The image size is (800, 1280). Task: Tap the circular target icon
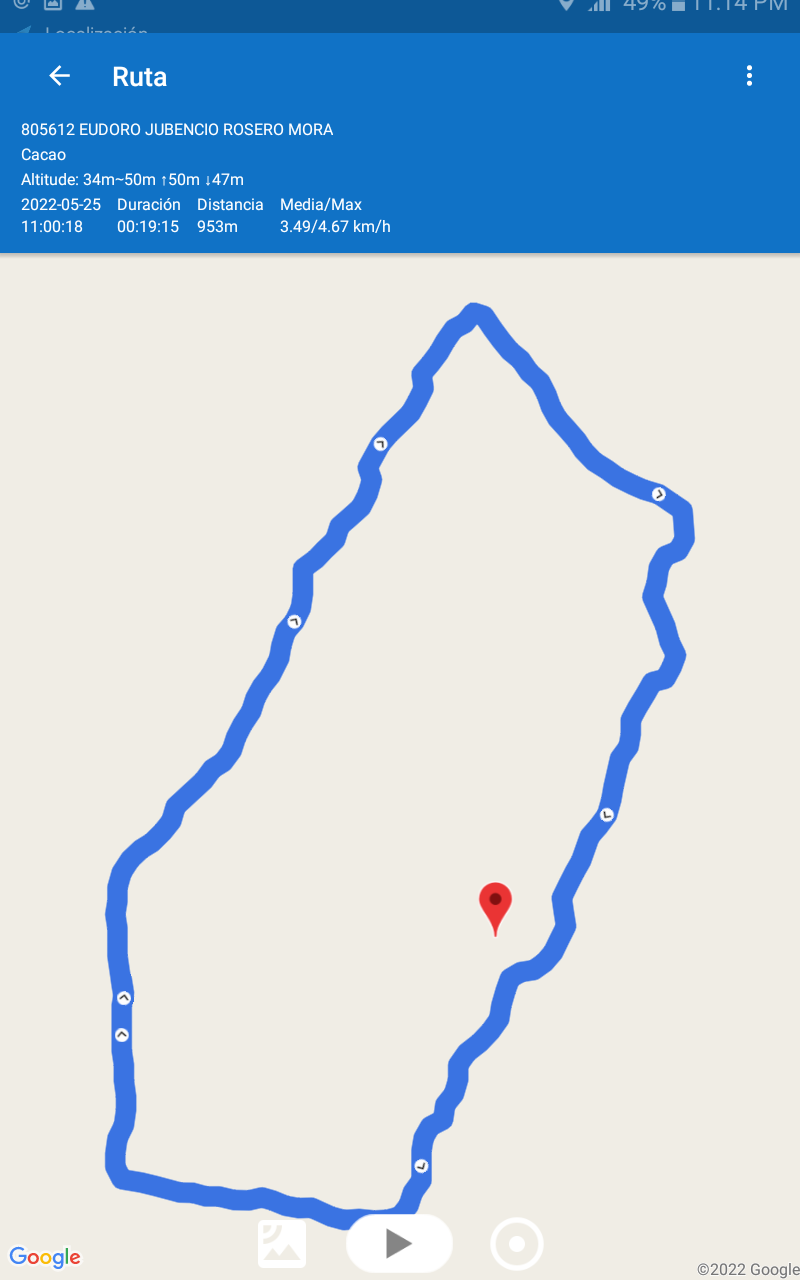coord(517,1244)
